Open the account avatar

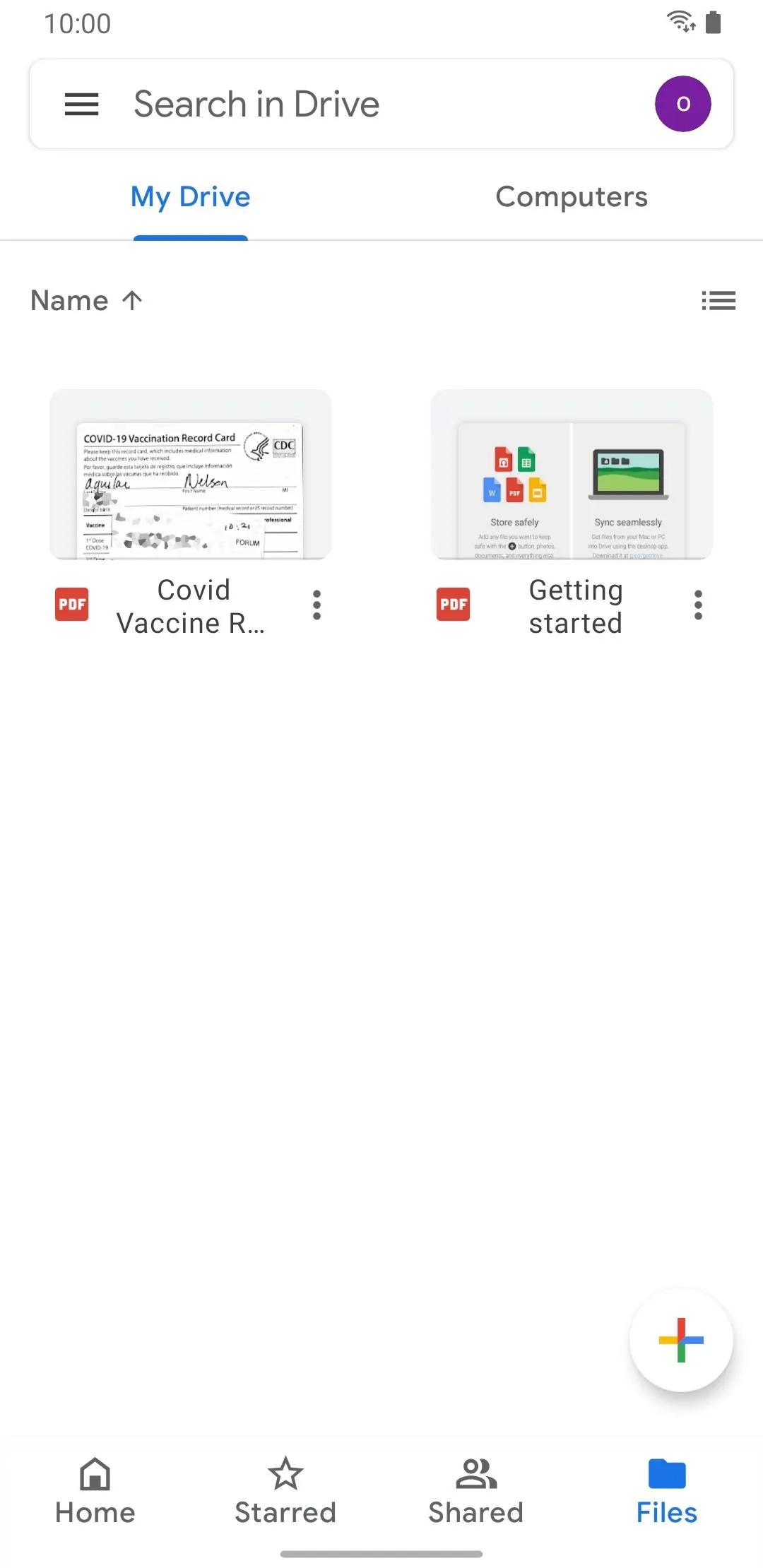682,104
